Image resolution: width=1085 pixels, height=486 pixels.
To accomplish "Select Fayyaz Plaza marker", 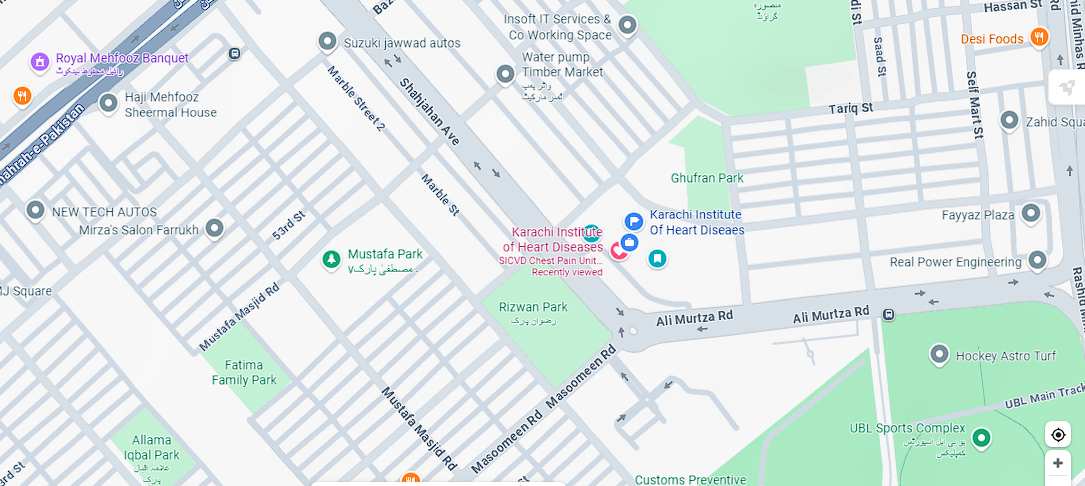I will [1031, 214].
